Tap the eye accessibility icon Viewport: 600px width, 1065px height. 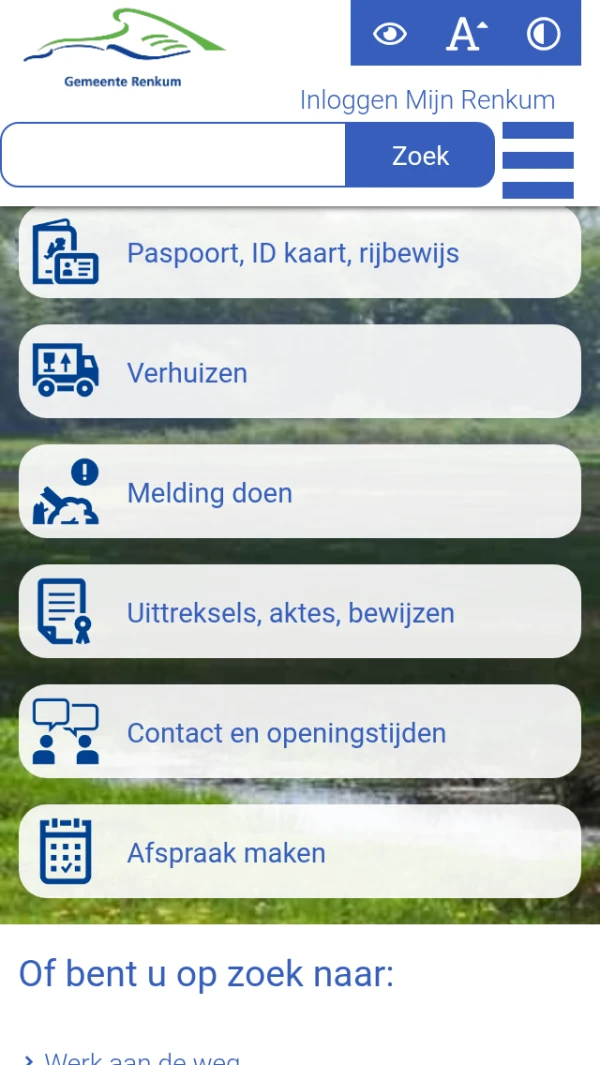pyautogui.click(x=390, y=34)
